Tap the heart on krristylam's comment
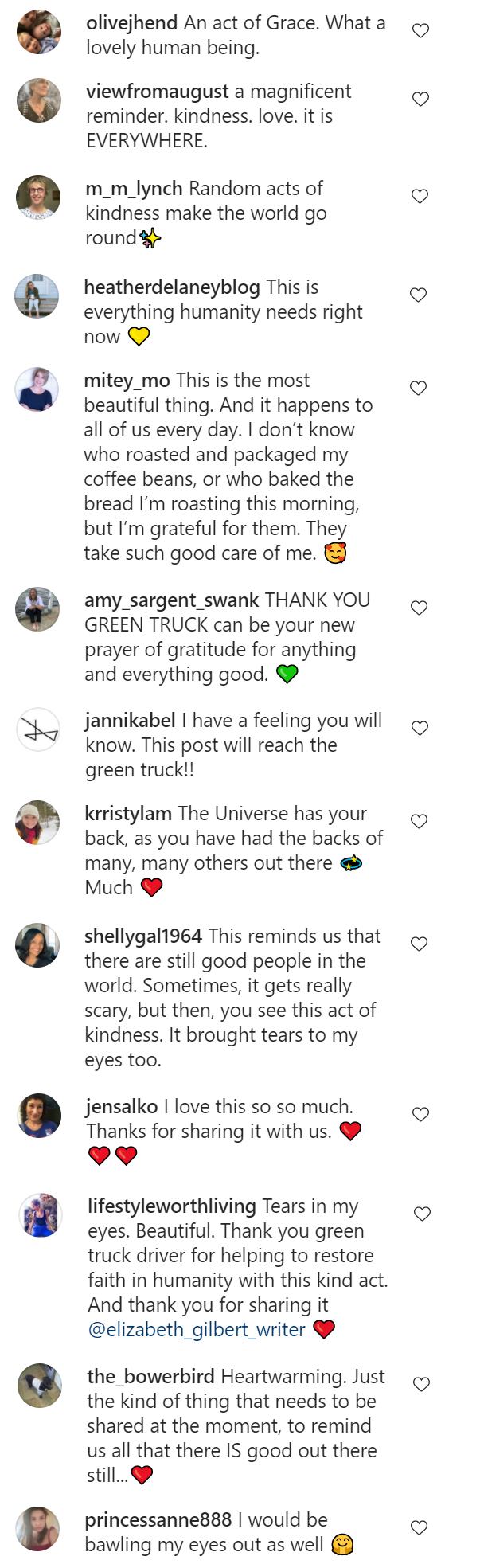 (x=420, y=822)
